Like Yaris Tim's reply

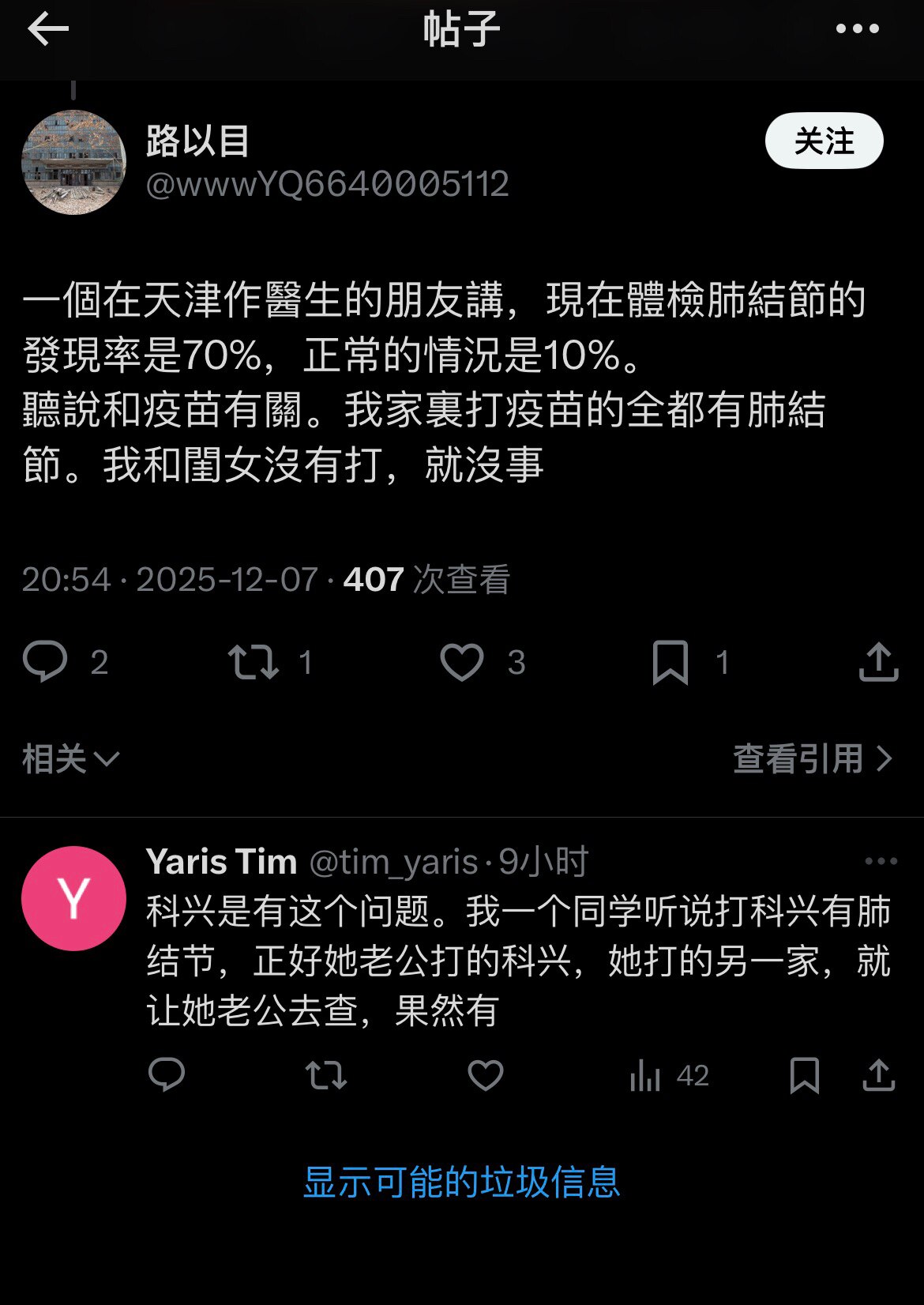tap(486, 1074)
